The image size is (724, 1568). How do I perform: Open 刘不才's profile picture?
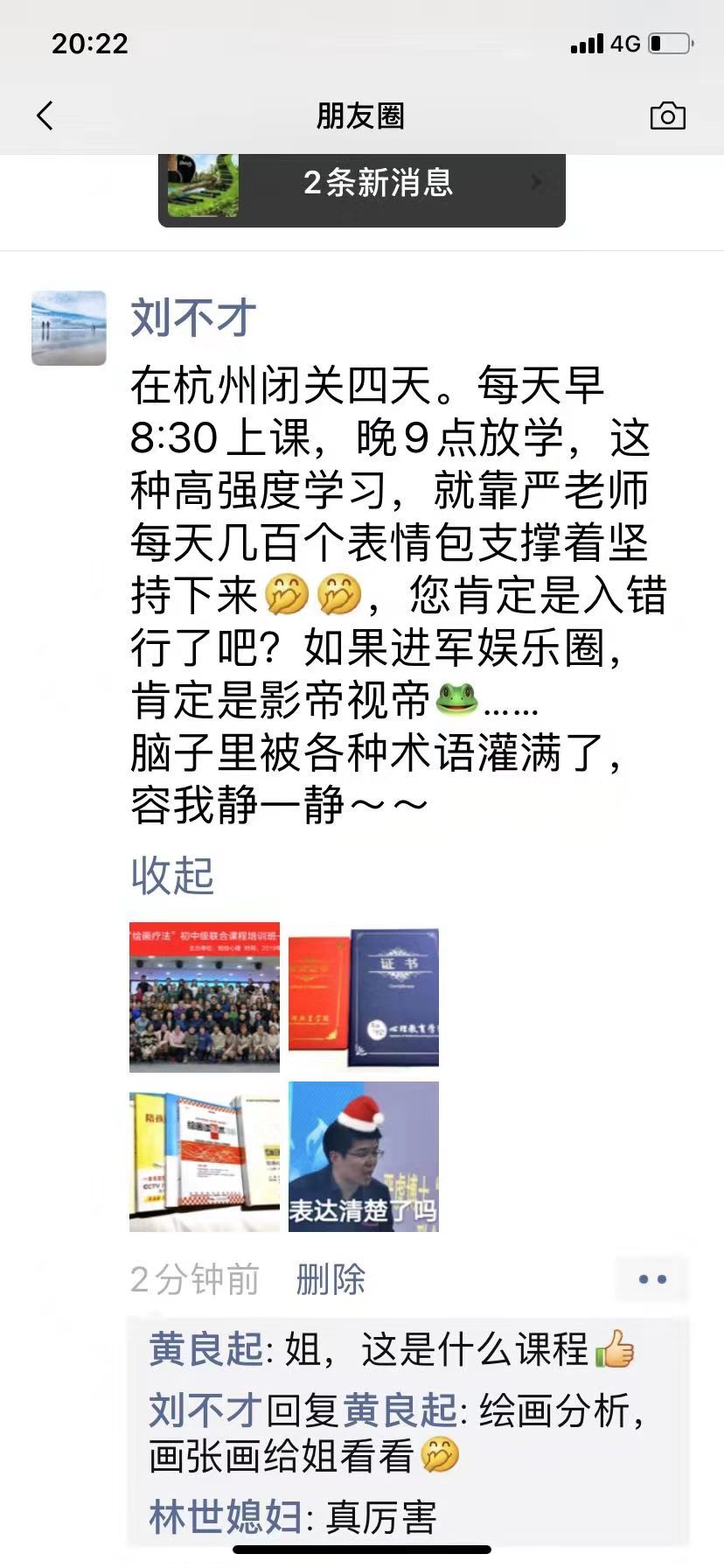69,328
